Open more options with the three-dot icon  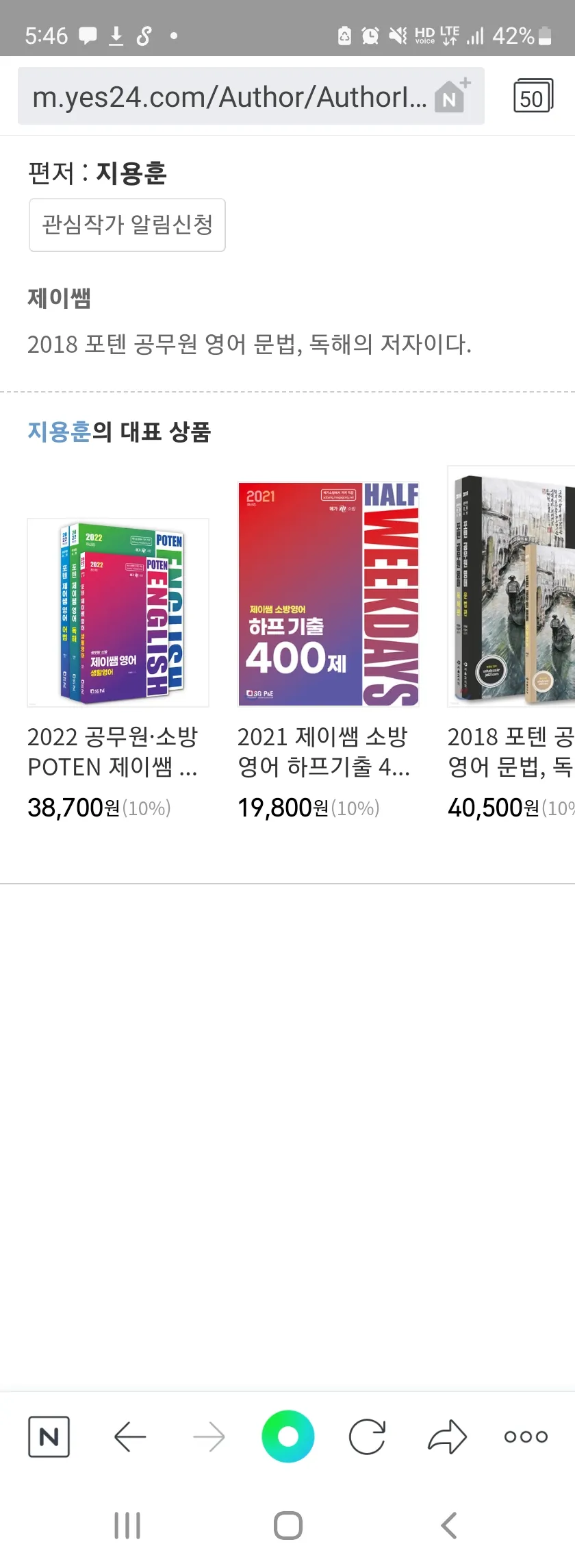pos(524,1436)
